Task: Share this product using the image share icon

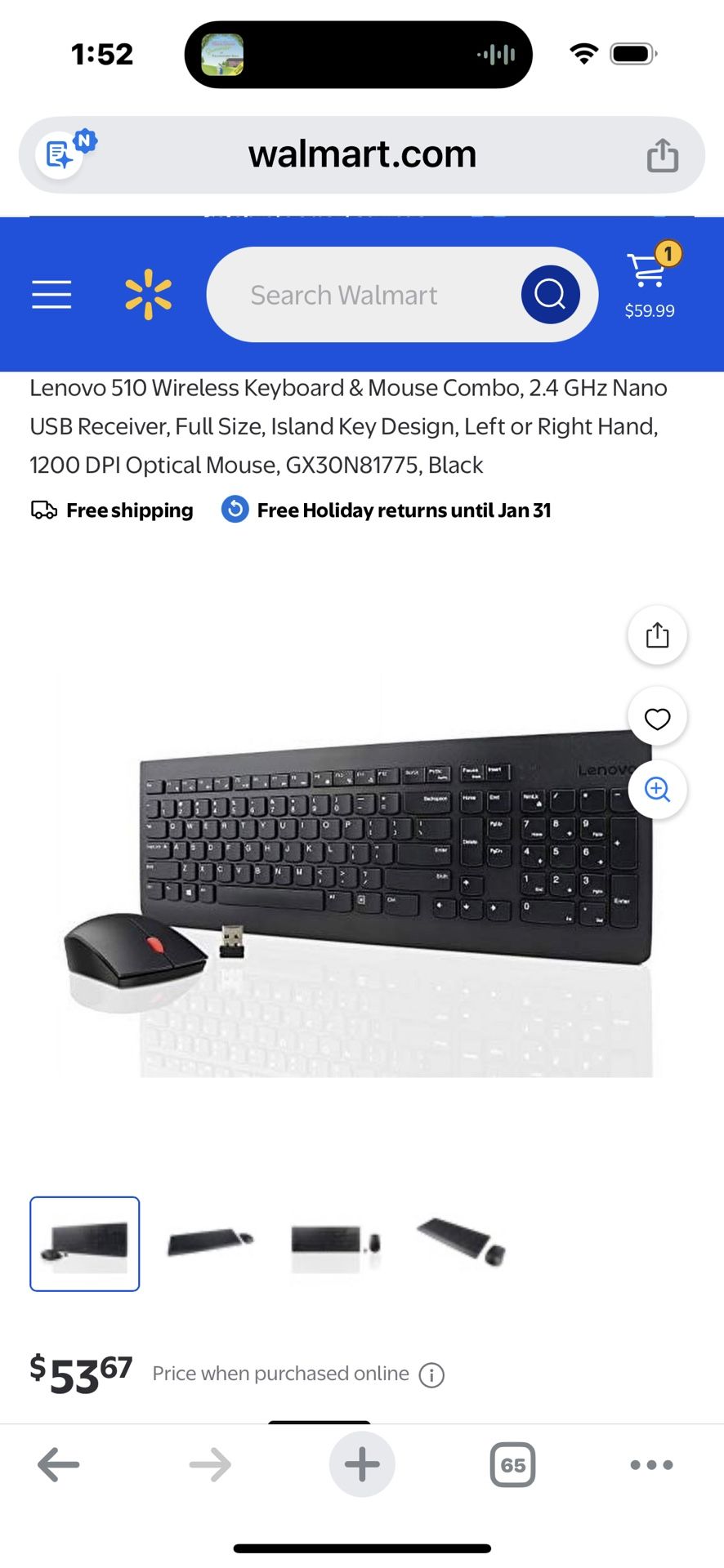Action: pyautogui.click(x=657, y=635)
